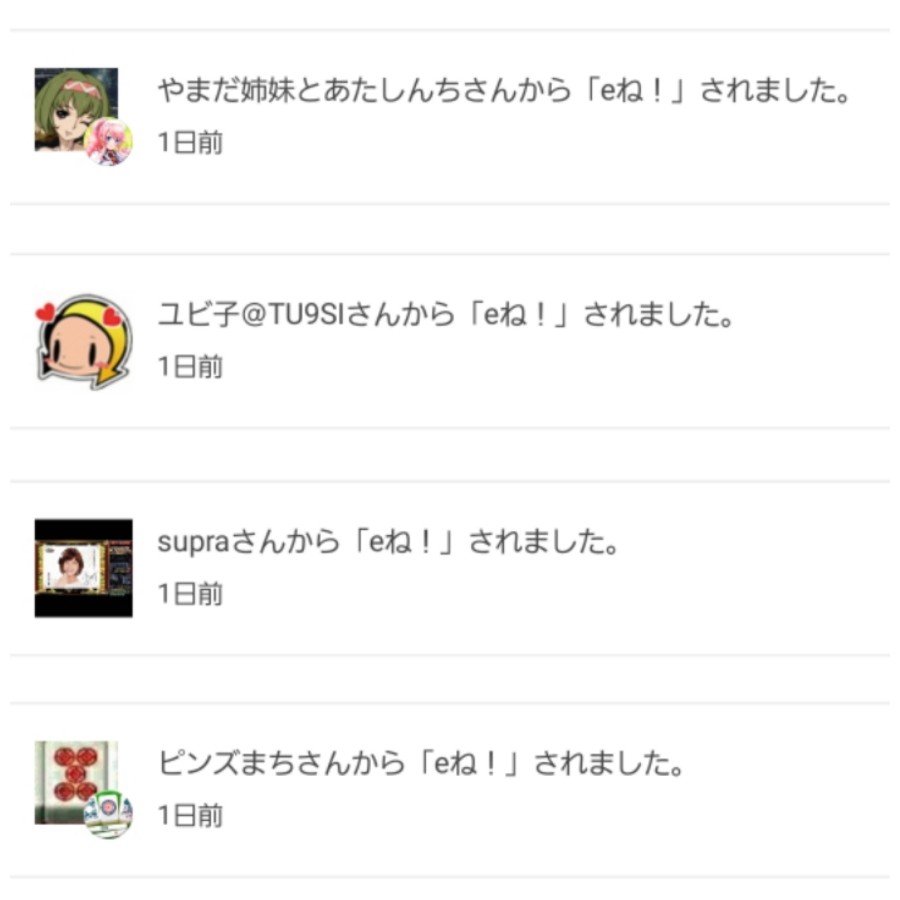Viewport: 900px width, 900px height.
Task: Open the notification from やまだ姉妹 and あたしんち
Action: (x=503, y=92)
